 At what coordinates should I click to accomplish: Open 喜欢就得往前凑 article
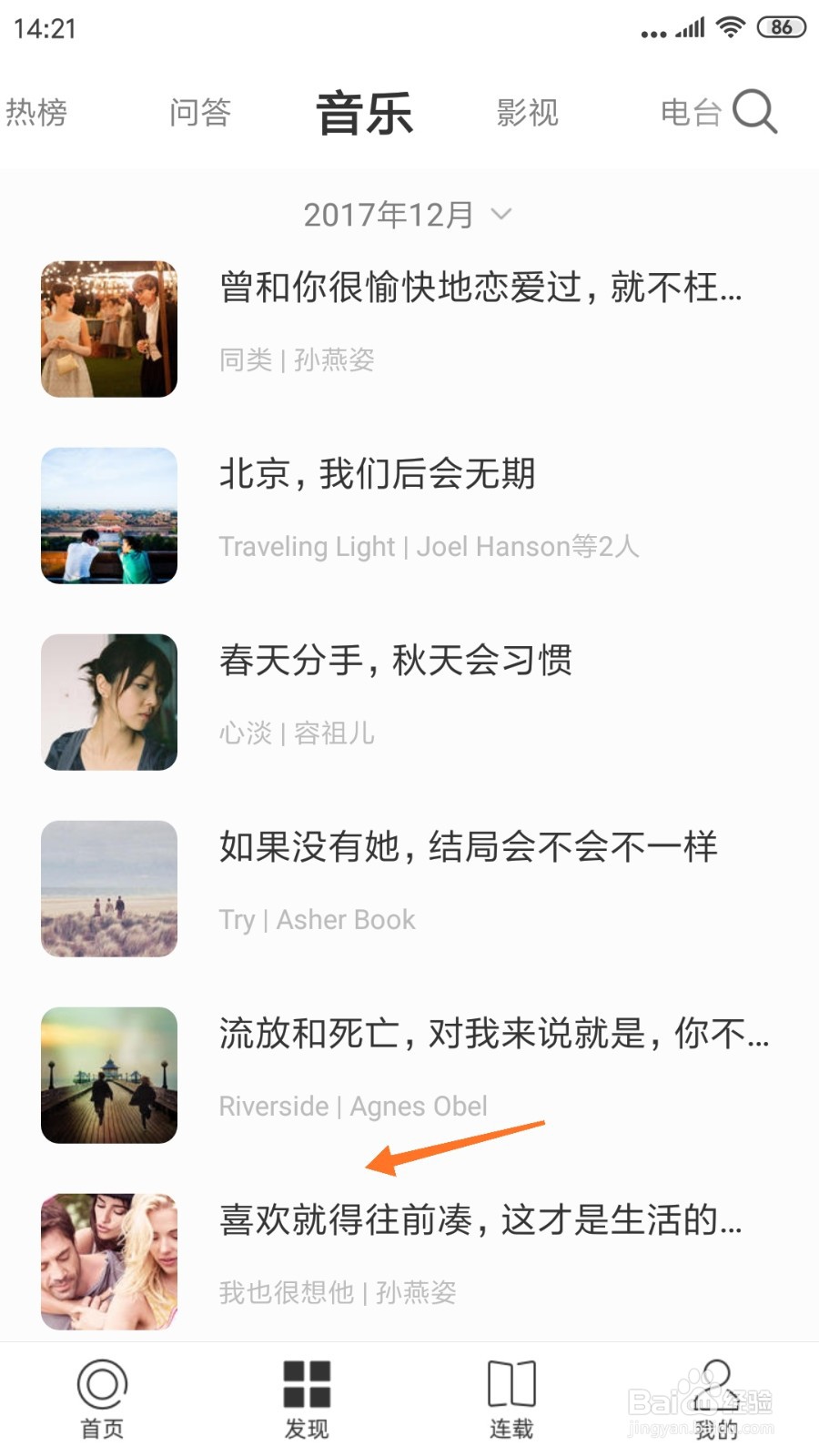(409, 1261)
